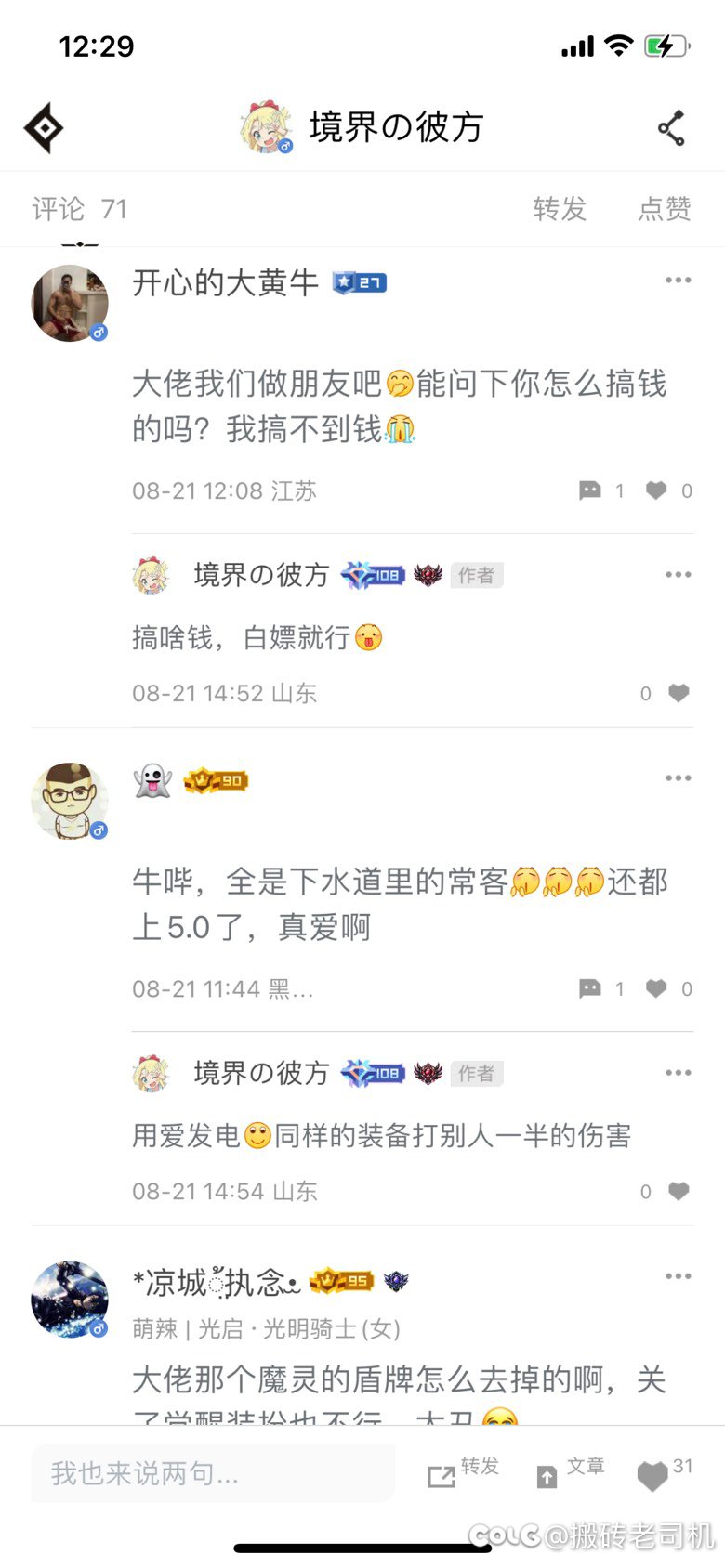Open more options on 开心的大黄牛's comment
Screen dimensions: 725x1568
(678, 281)
